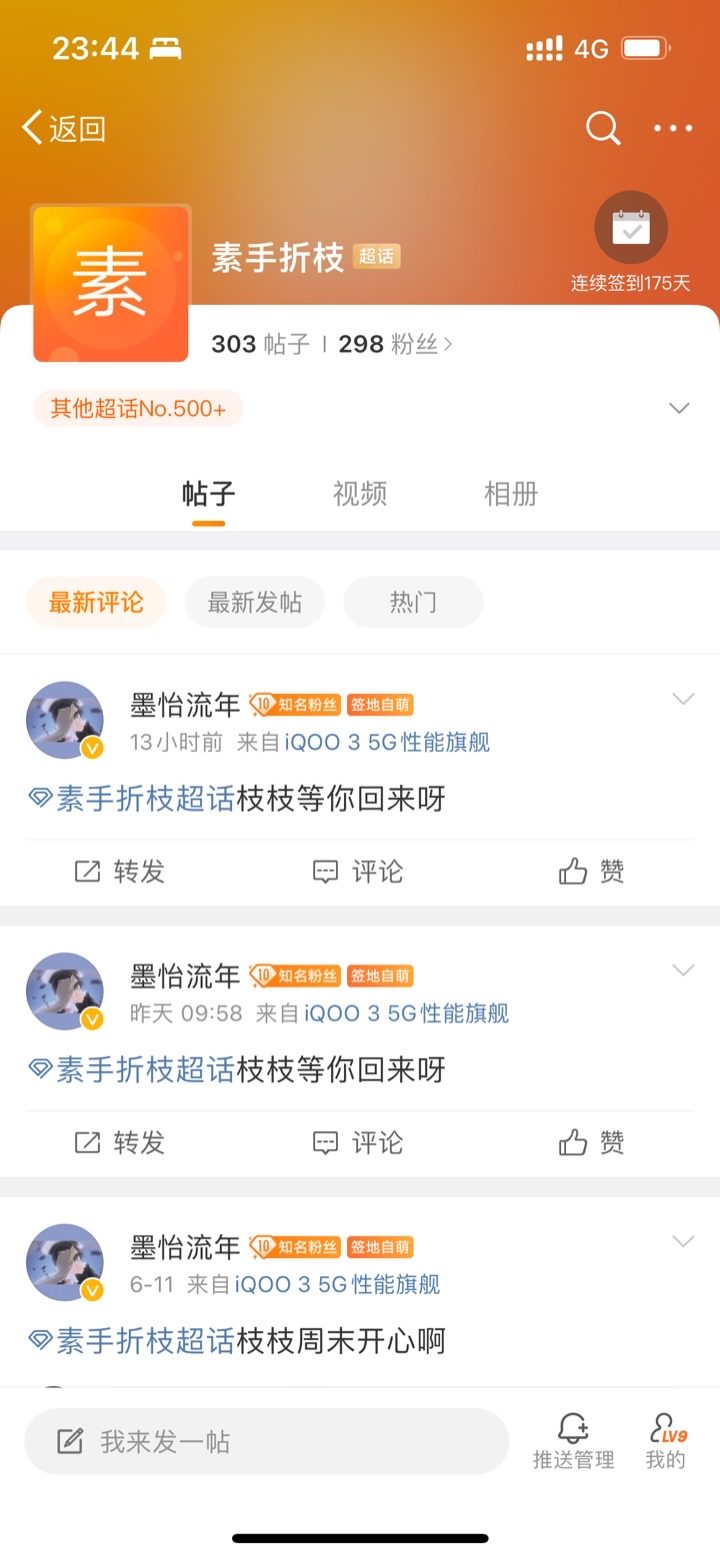Image resolution: width=720 pixels, height=1559 pixels.
Task: Open search in this super topic
Action: [603, 128]
